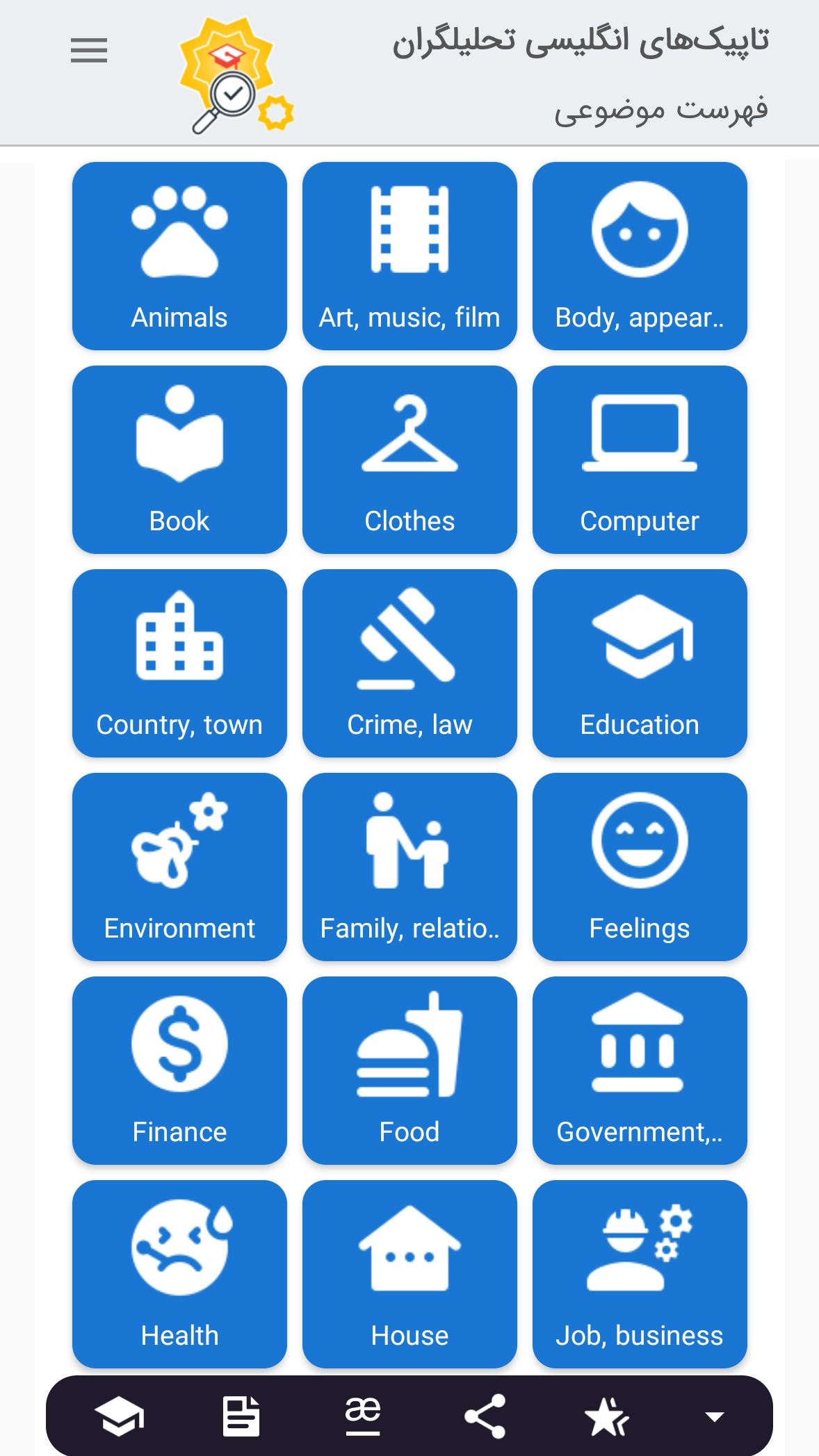The width and height of the screenshot is (819, 1456).
Task: Open the star rating icon in bottom bar
Action: pos(606,1416)
